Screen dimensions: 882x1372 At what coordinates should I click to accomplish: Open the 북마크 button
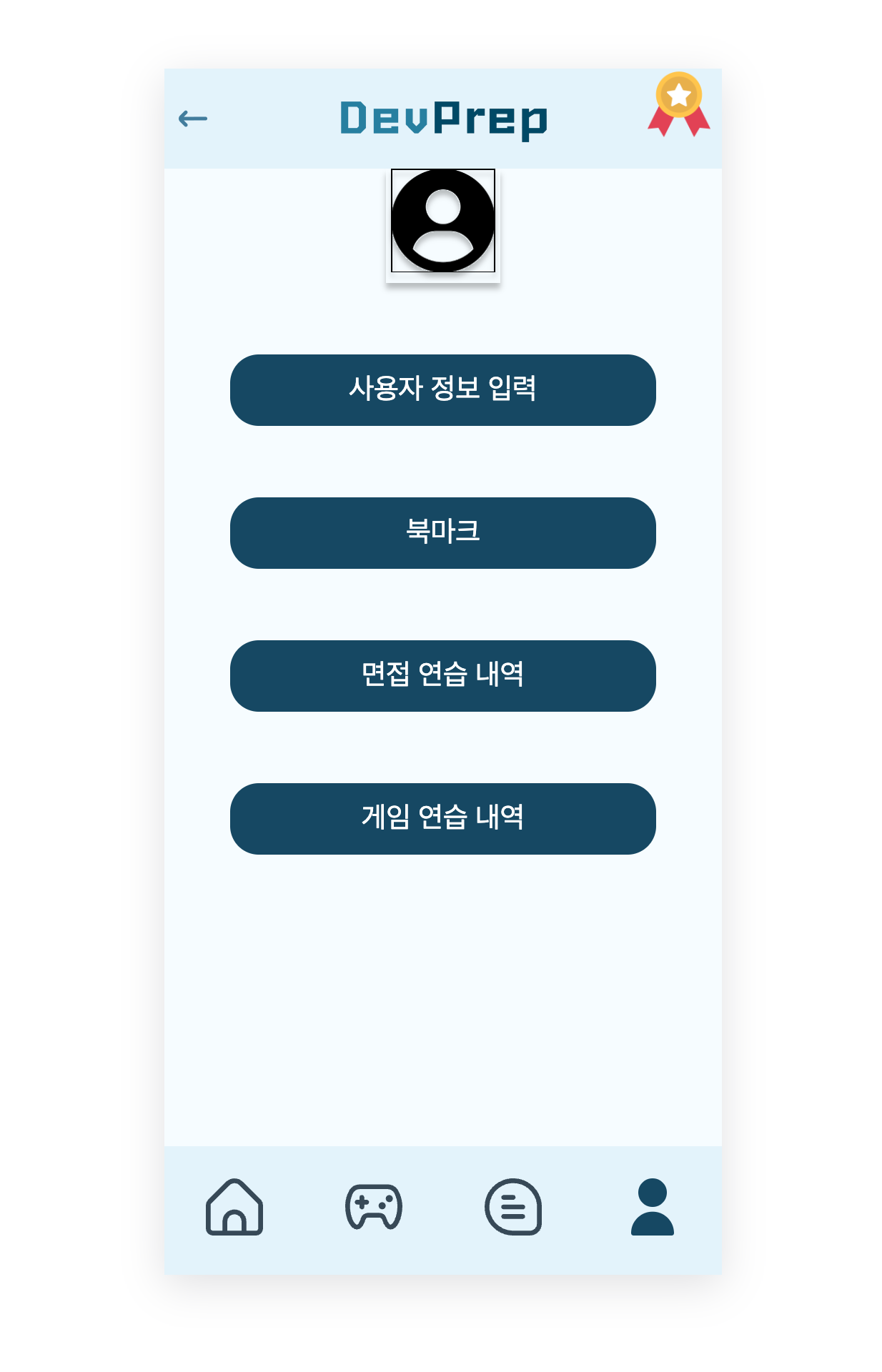click(442, 533)
